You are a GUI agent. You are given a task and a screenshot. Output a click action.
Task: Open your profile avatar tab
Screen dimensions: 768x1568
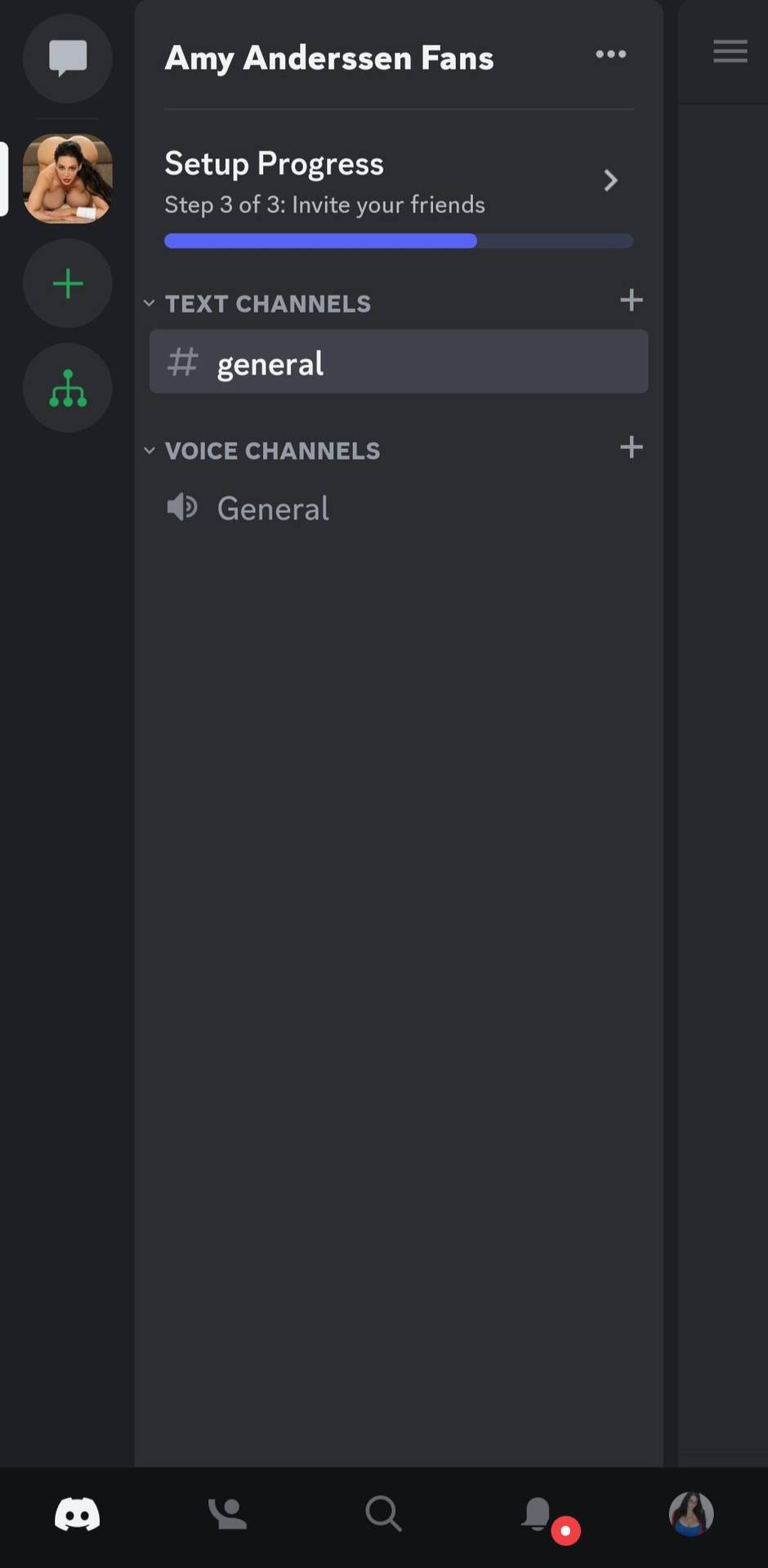tap(690, 1514)
